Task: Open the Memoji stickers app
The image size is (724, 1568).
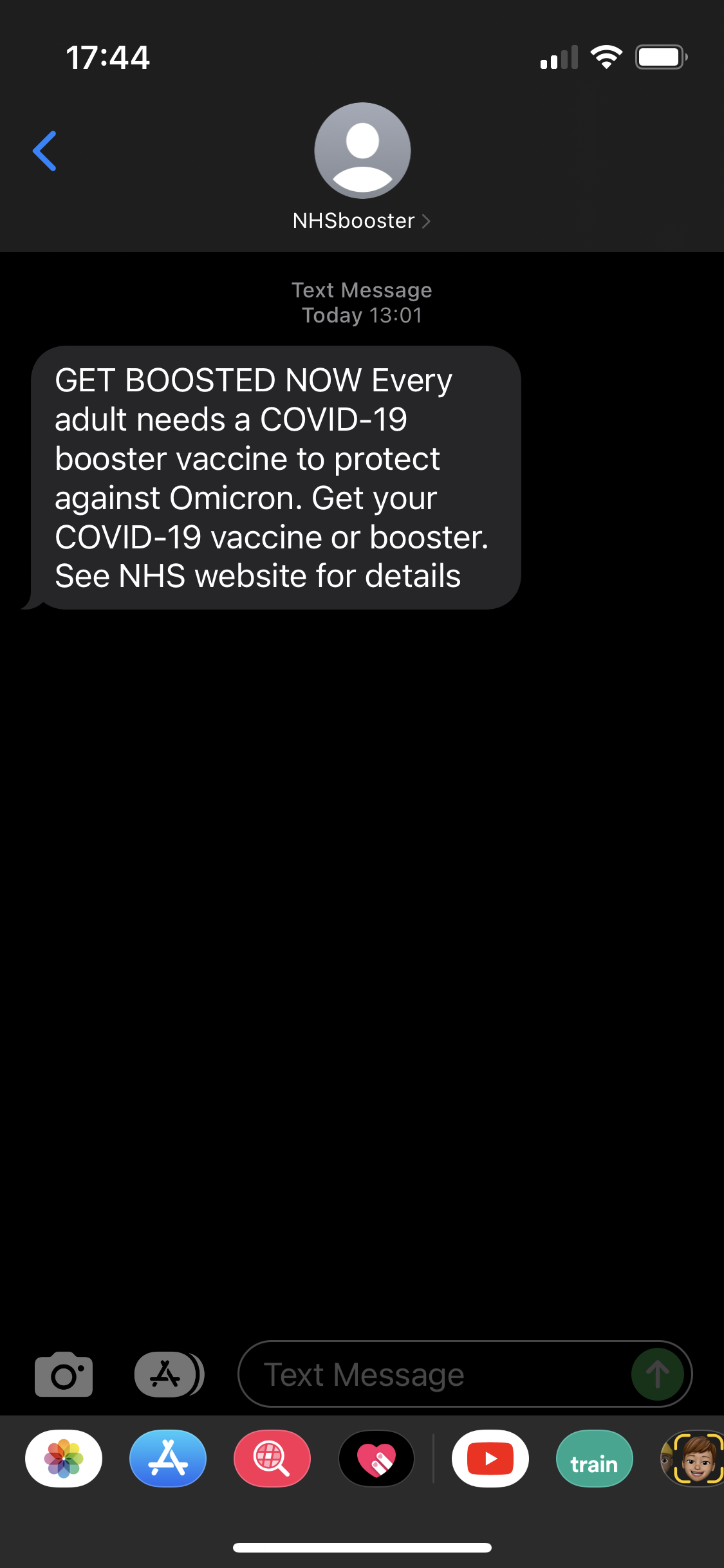Action: click(695, 1459)
